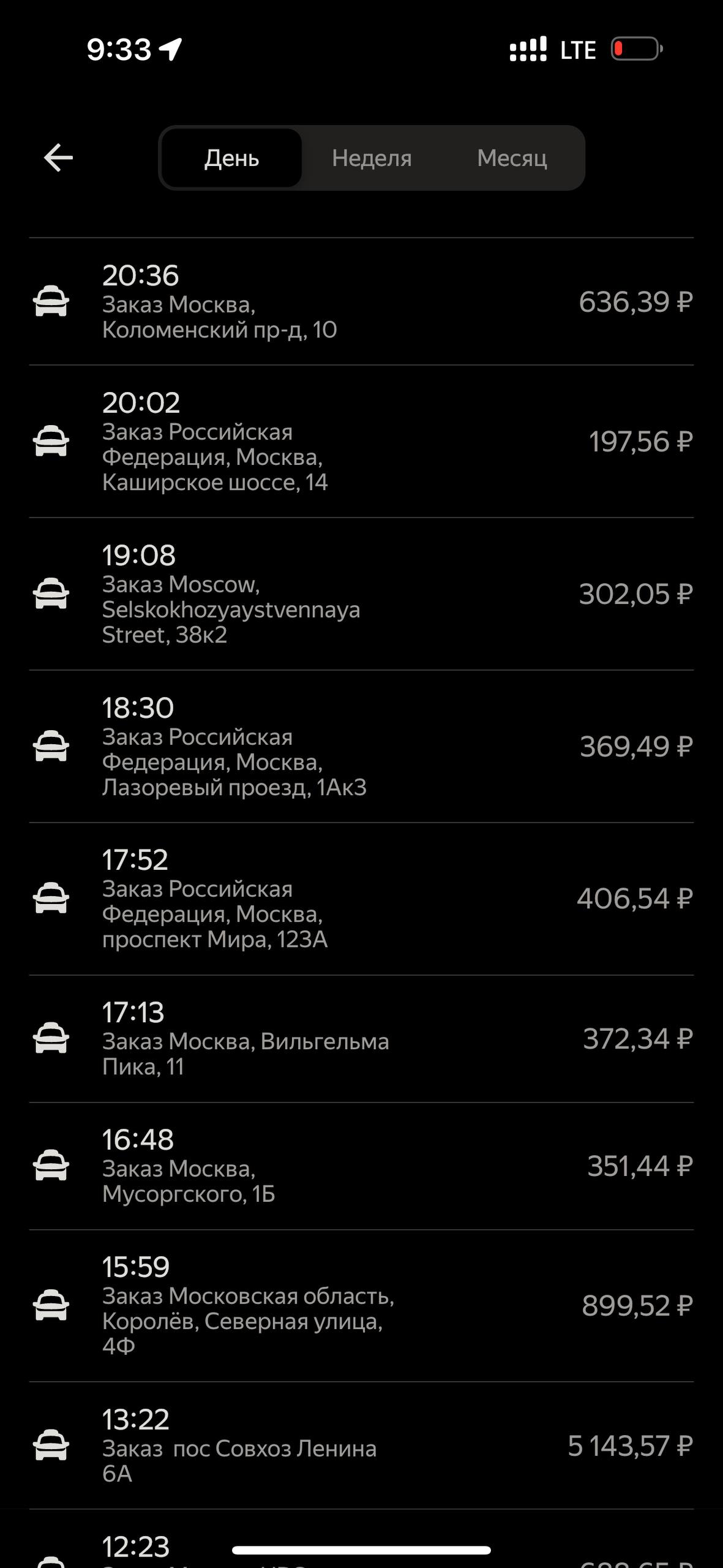Open the 18:30 Лазоревый проезд order
The image size is (723, 1568).
click(x=361, y=747)
